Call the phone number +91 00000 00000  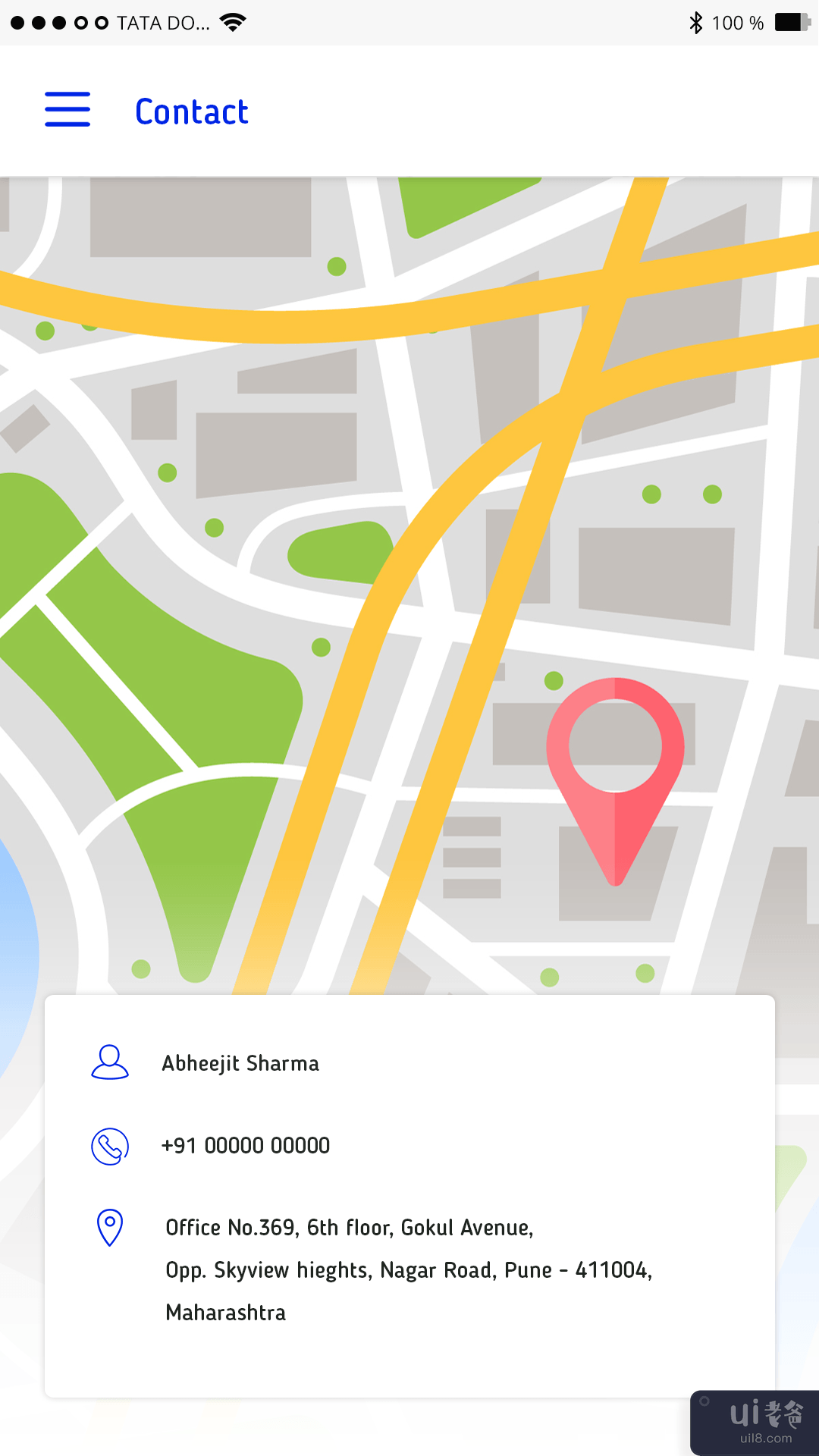[246, 1145]
